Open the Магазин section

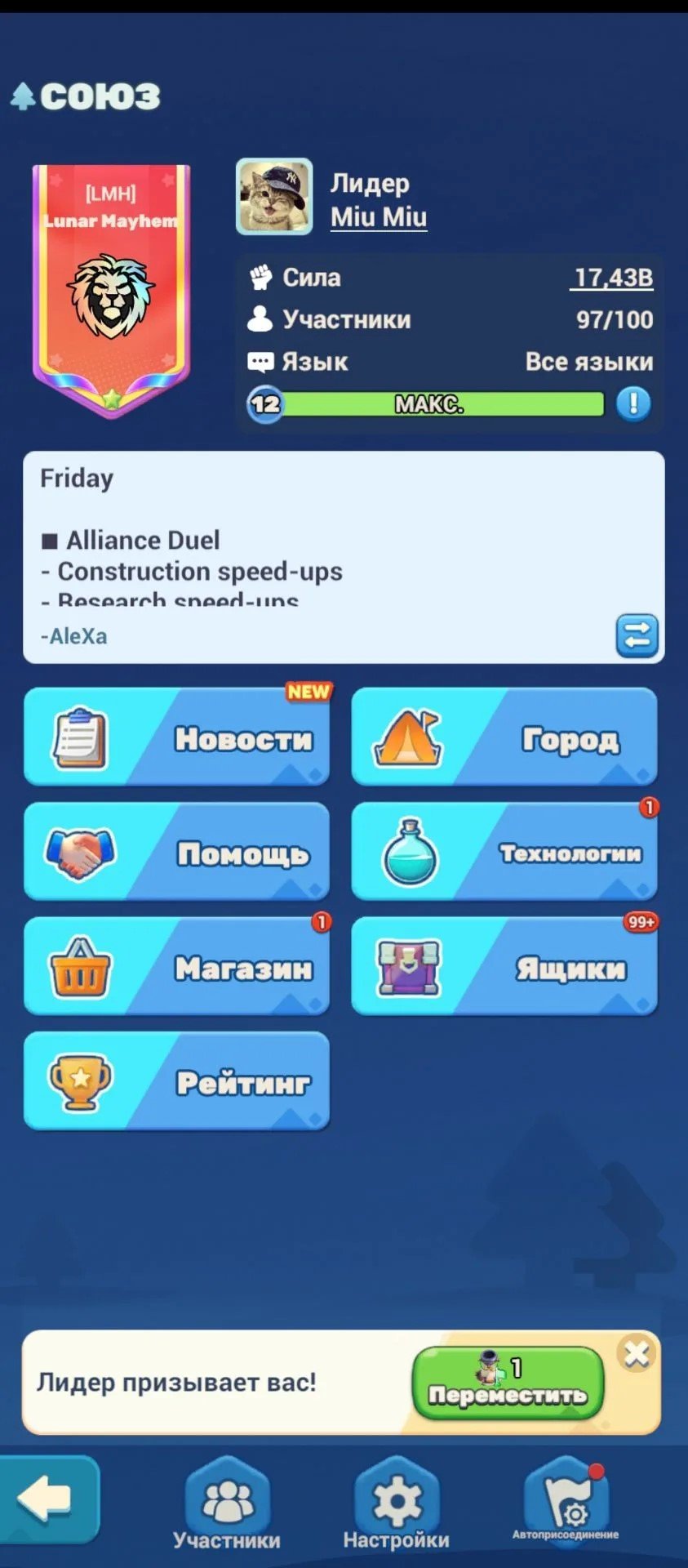(177, 966)
